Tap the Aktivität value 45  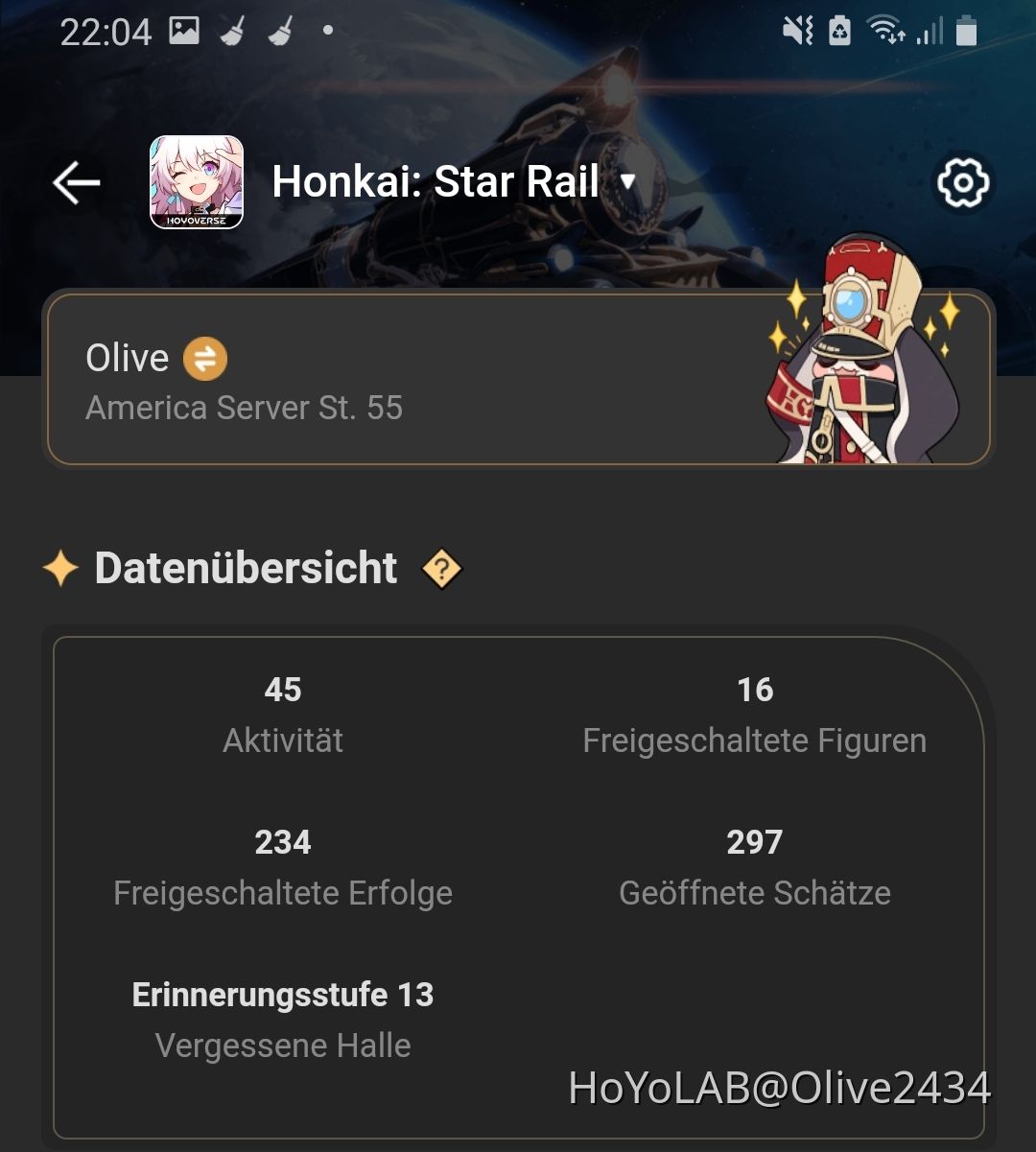[x=283, y=691]
